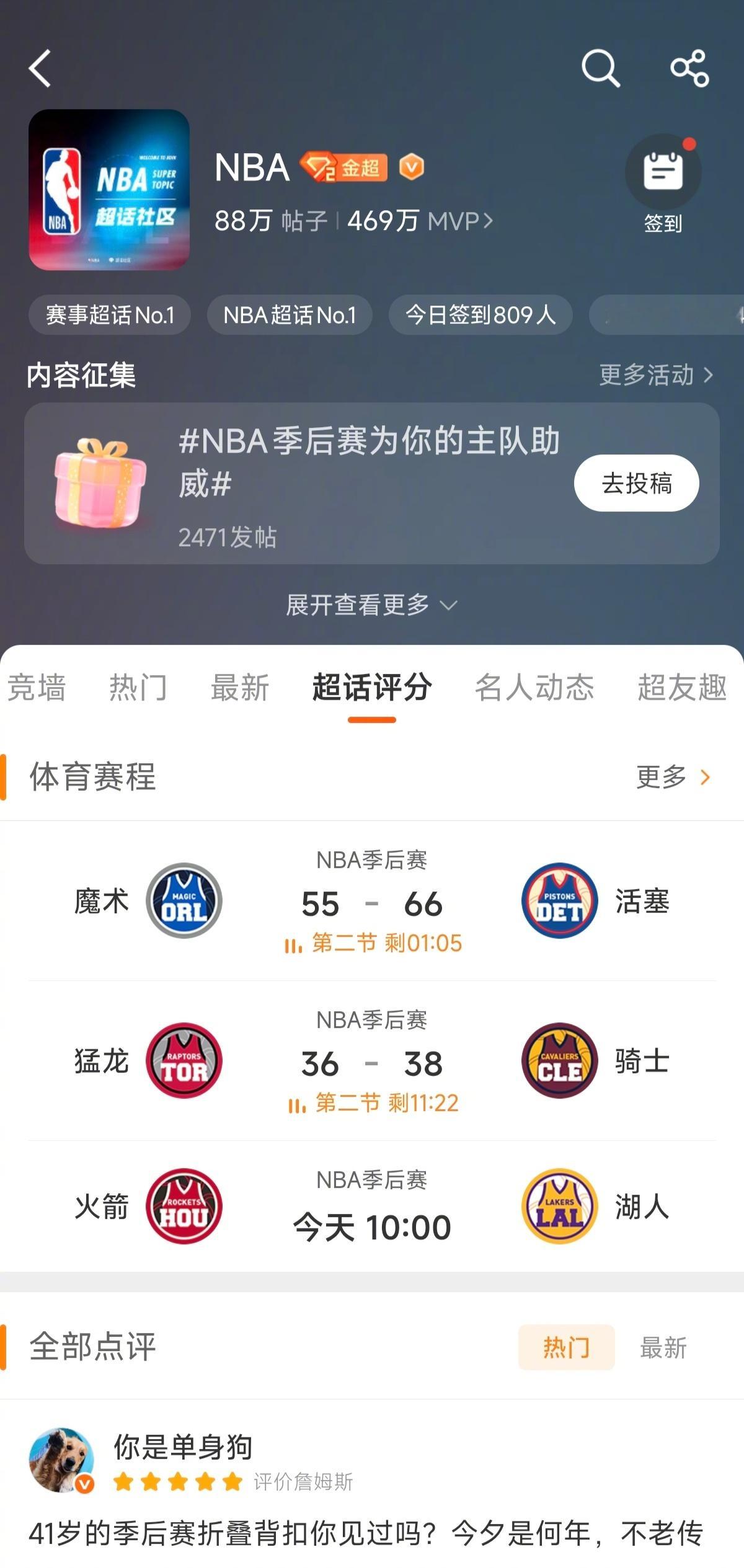744x1568 pixels.
Task: Go back using the top-left arrow
Action: tap(40, 68)
